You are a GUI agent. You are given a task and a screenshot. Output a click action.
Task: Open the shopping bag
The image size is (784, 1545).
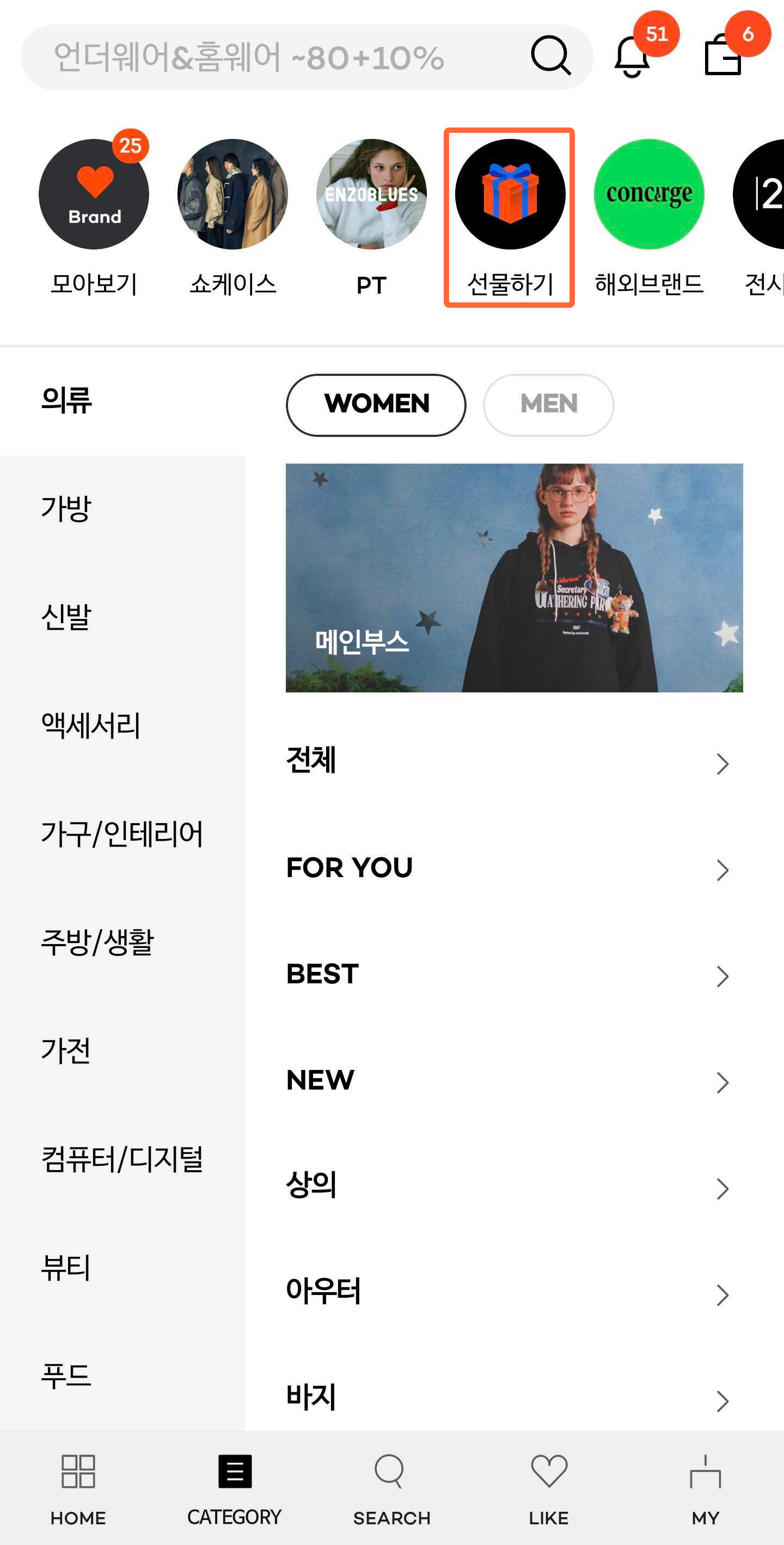coord(723,56)
